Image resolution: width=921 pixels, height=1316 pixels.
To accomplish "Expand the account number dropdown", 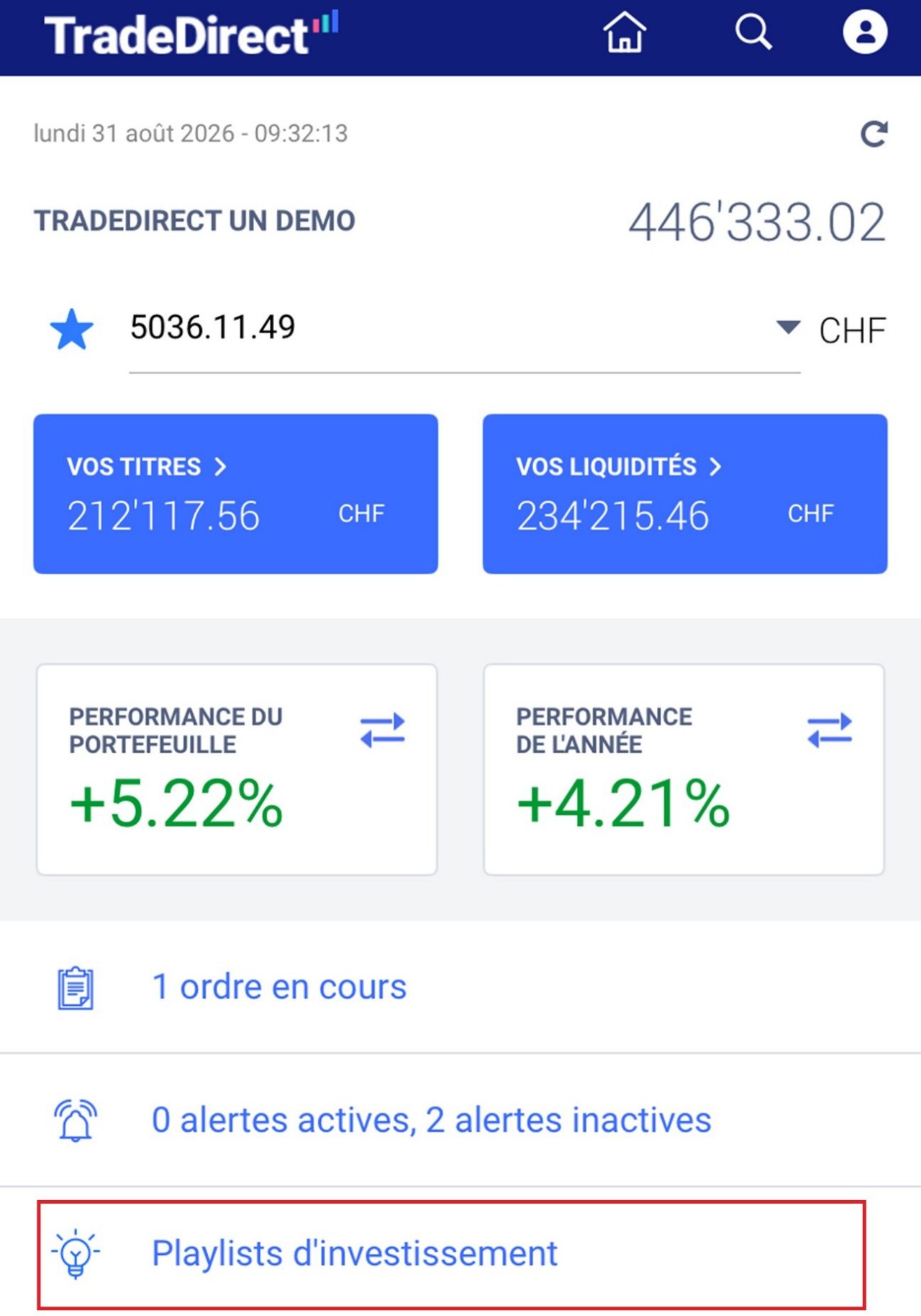I will click(789, 327).
